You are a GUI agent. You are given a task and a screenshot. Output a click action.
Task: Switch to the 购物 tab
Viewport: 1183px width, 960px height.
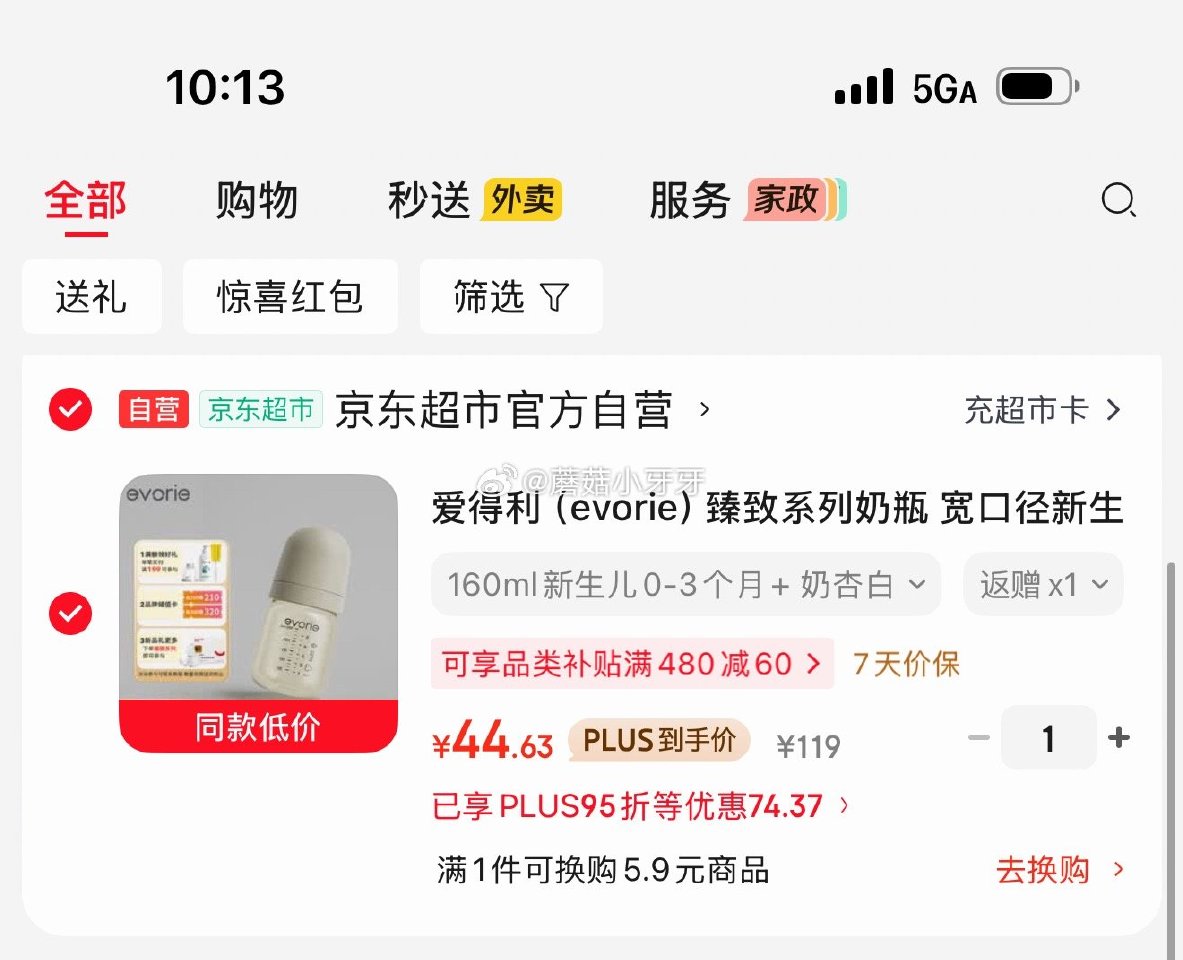point(257,201)
